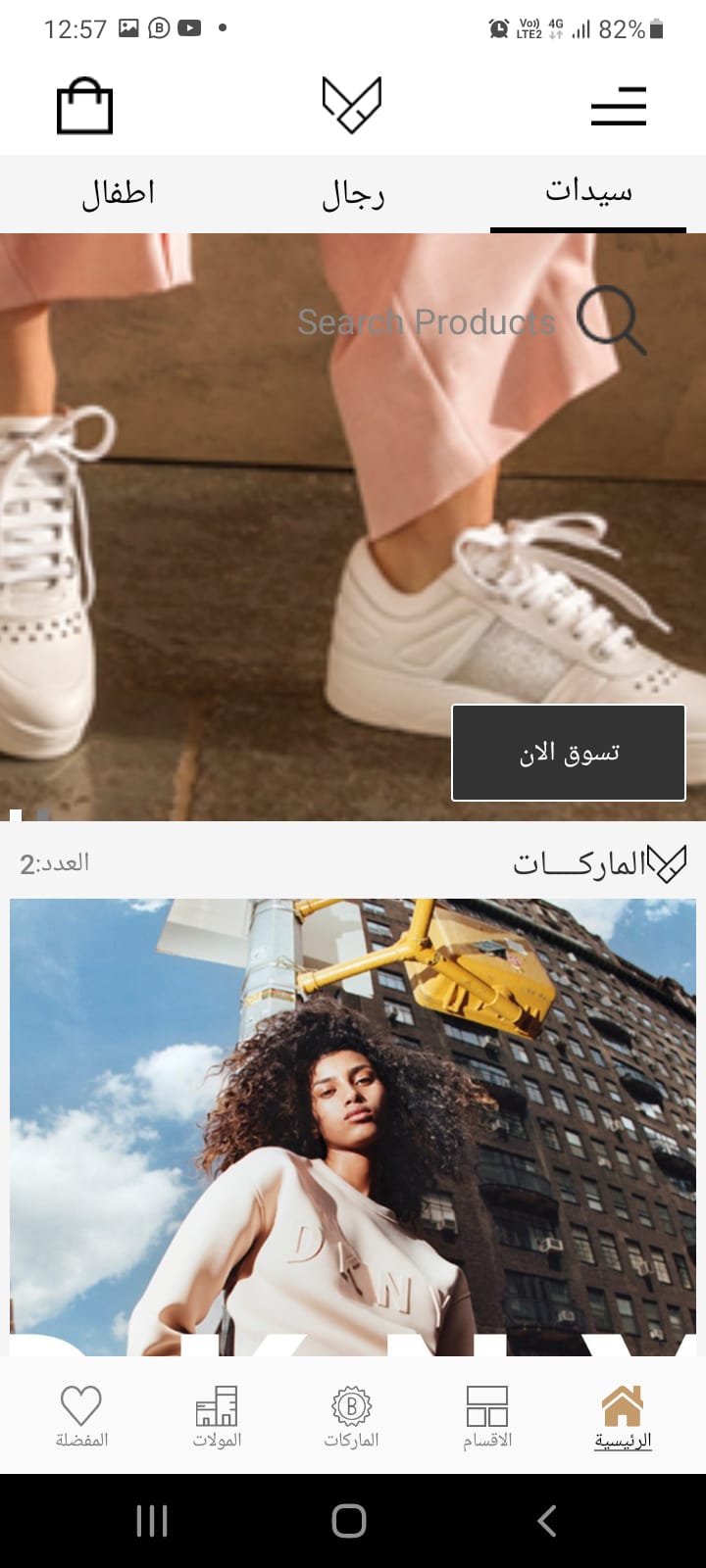Open the الاقسام sections tab
706x1568 pixels.
pos(487,1416)
